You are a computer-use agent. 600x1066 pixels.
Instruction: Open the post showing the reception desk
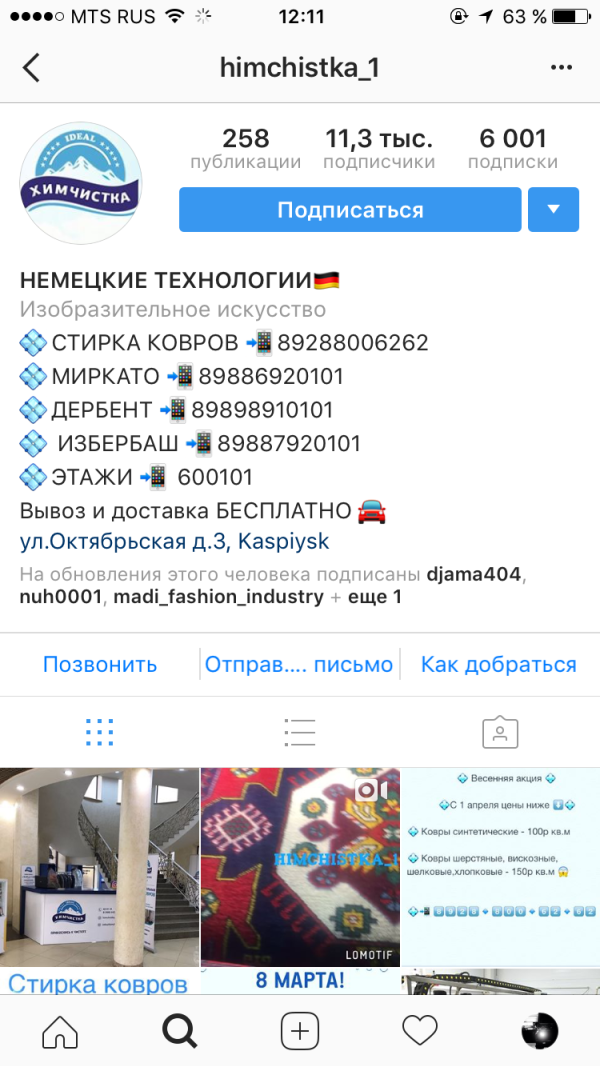point(99,867)
